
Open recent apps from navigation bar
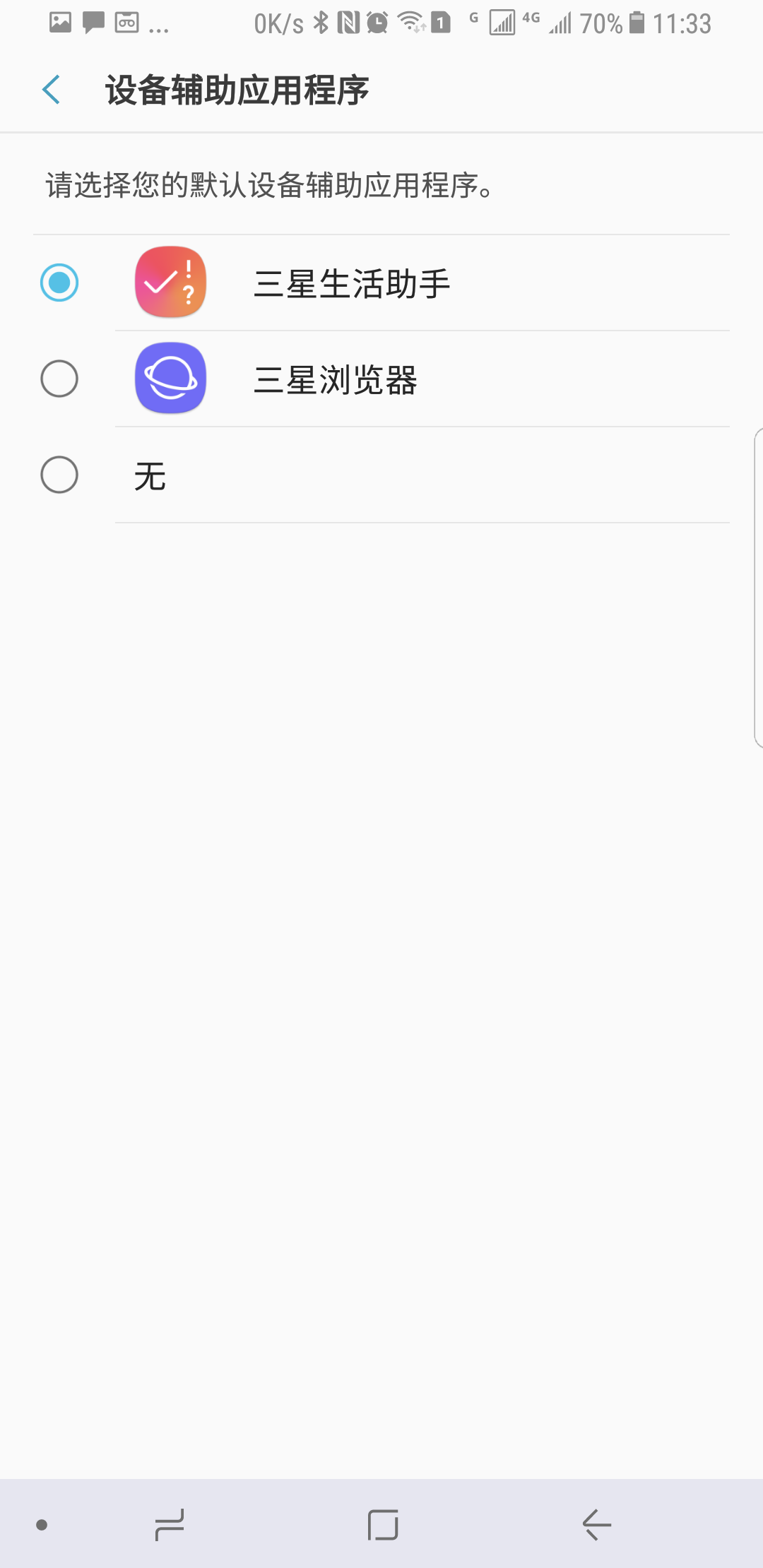(x=170, y=1524)
